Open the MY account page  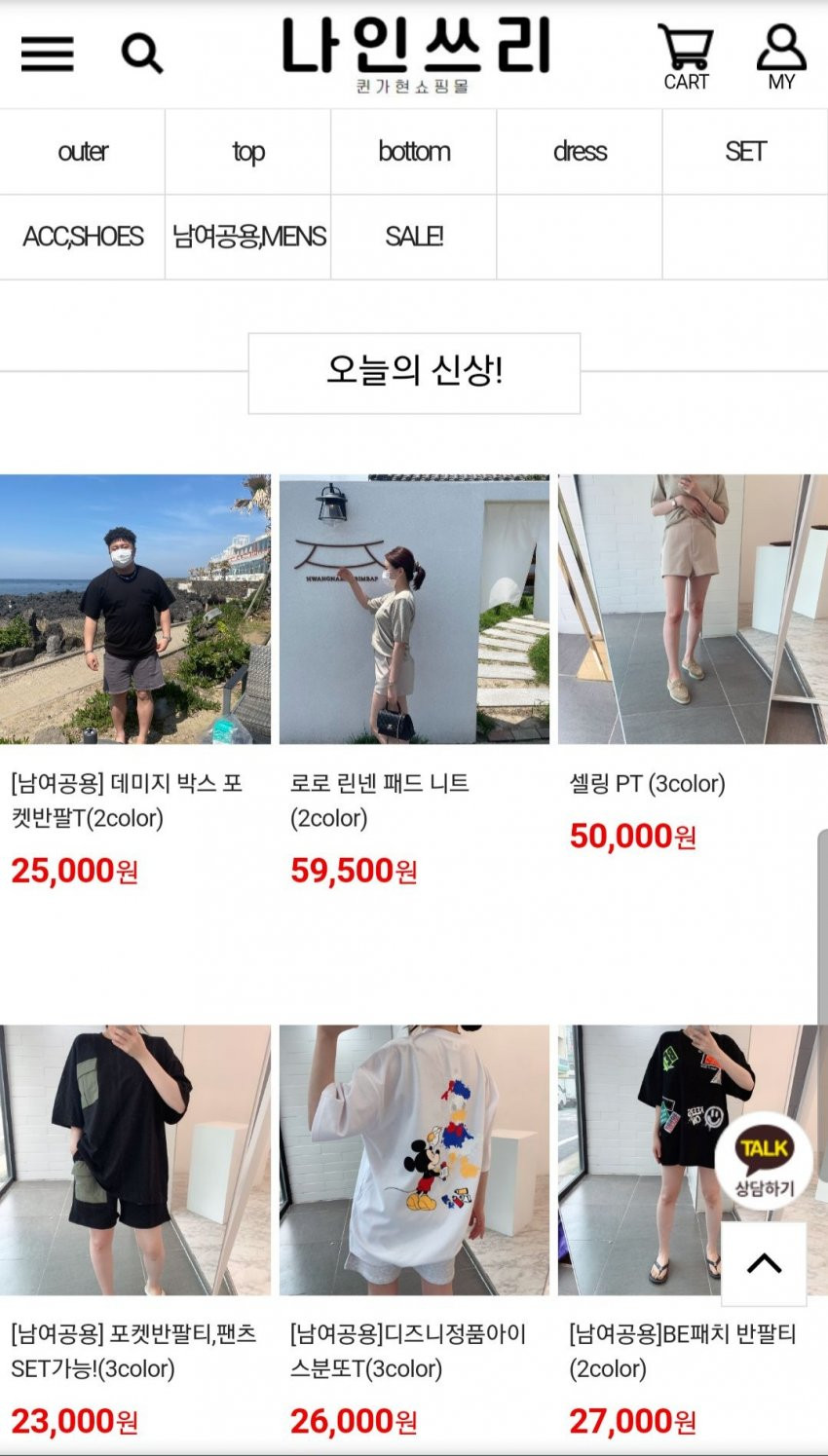[781, 56]
